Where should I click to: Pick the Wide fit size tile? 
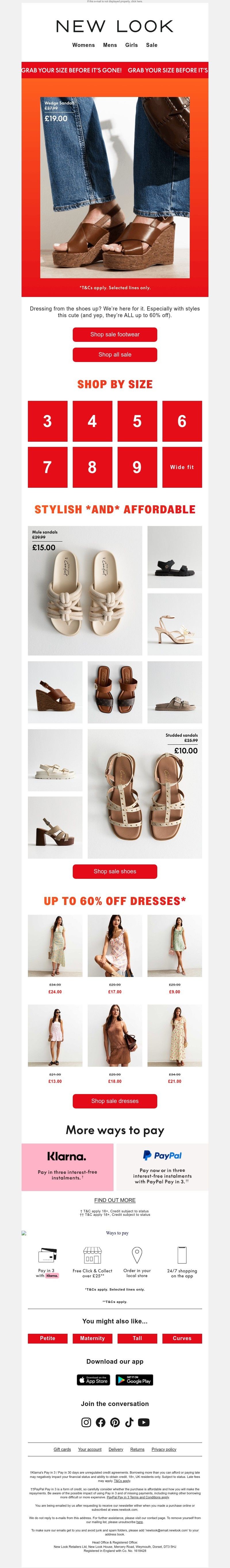point(182,467)
